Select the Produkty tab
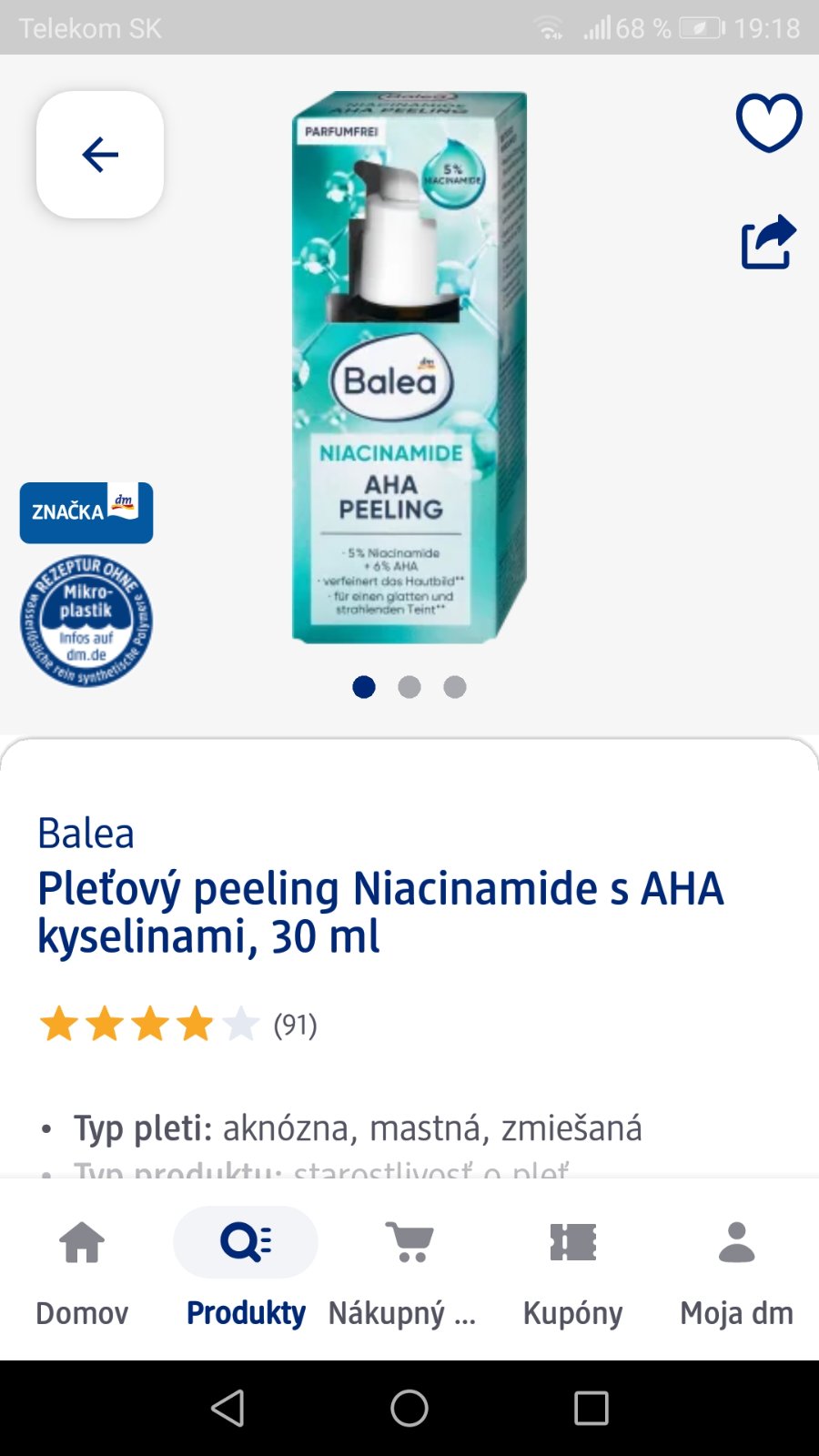This screenshot has width=819, height=1456. tap(246, 1271)
